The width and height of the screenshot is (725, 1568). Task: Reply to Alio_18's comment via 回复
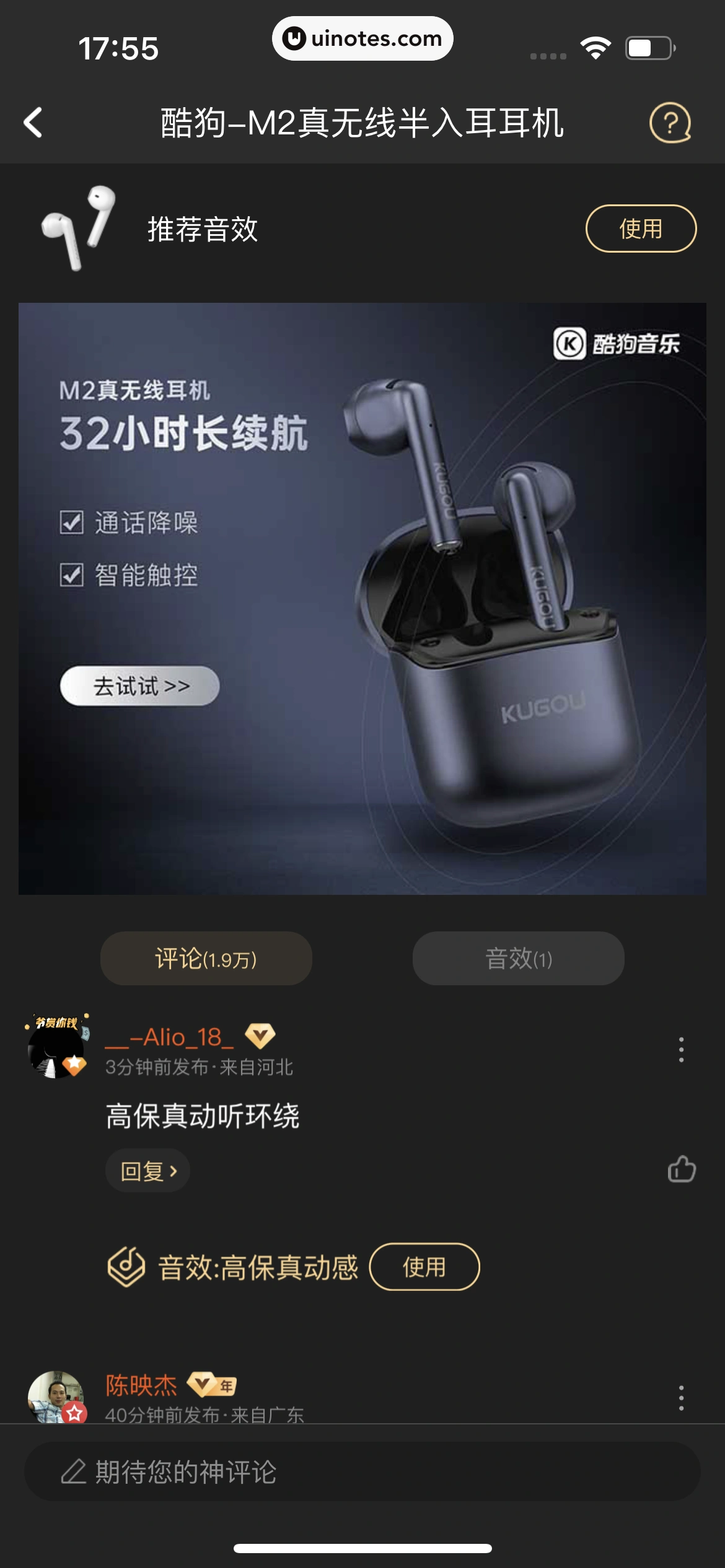click(x=147, y=1170)
